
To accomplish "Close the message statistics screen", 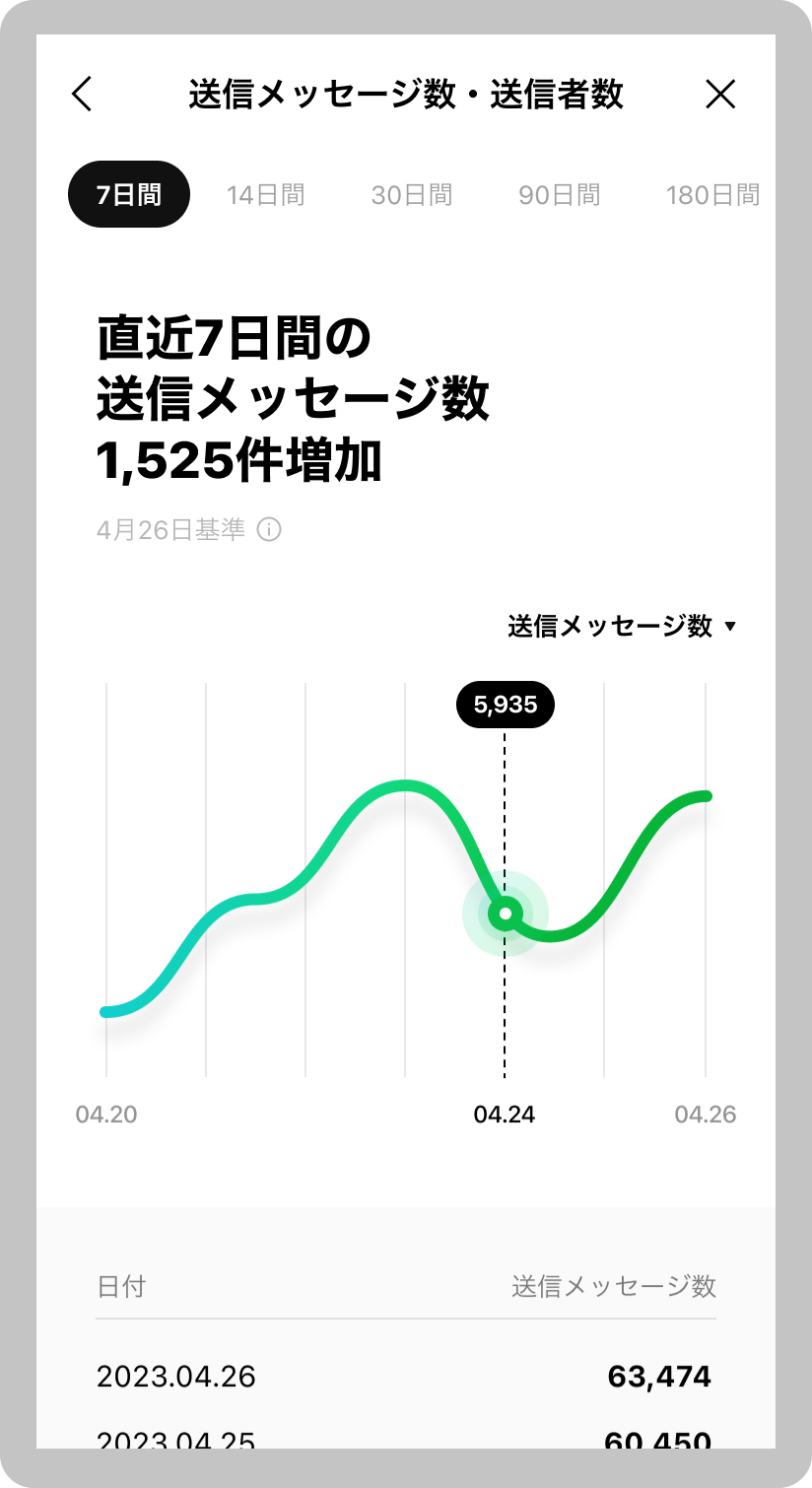I will point(720,95).
